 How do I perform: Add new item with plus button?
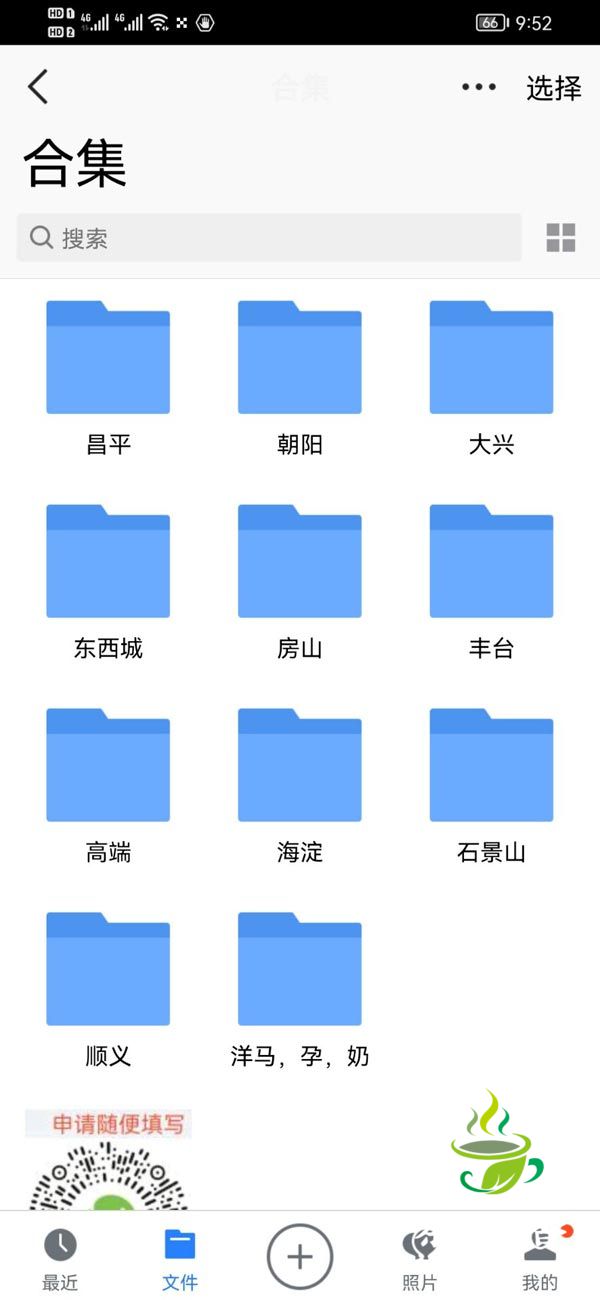point(300,1256)
